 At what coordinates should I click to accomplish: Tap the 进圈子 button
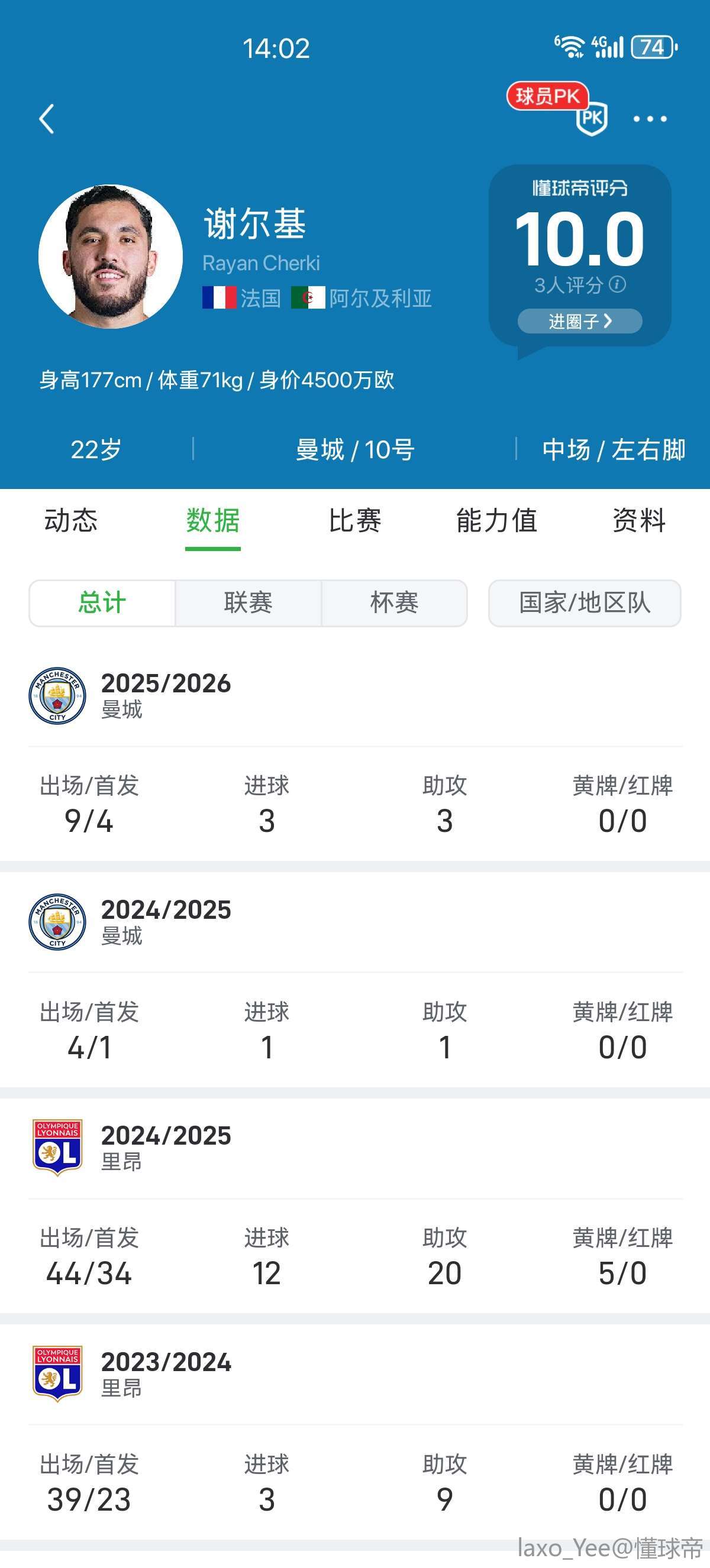click(579, 321)
